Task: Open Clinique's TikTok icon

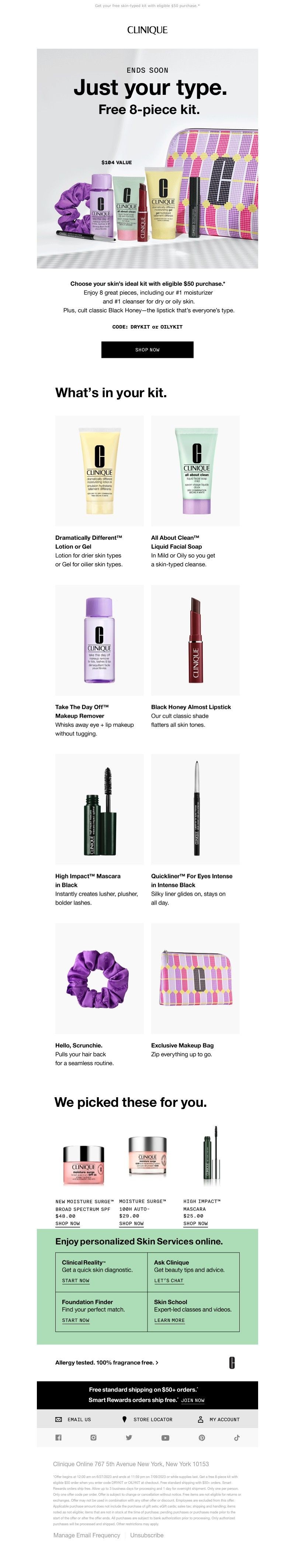Action: click(x=237, y=1437)
